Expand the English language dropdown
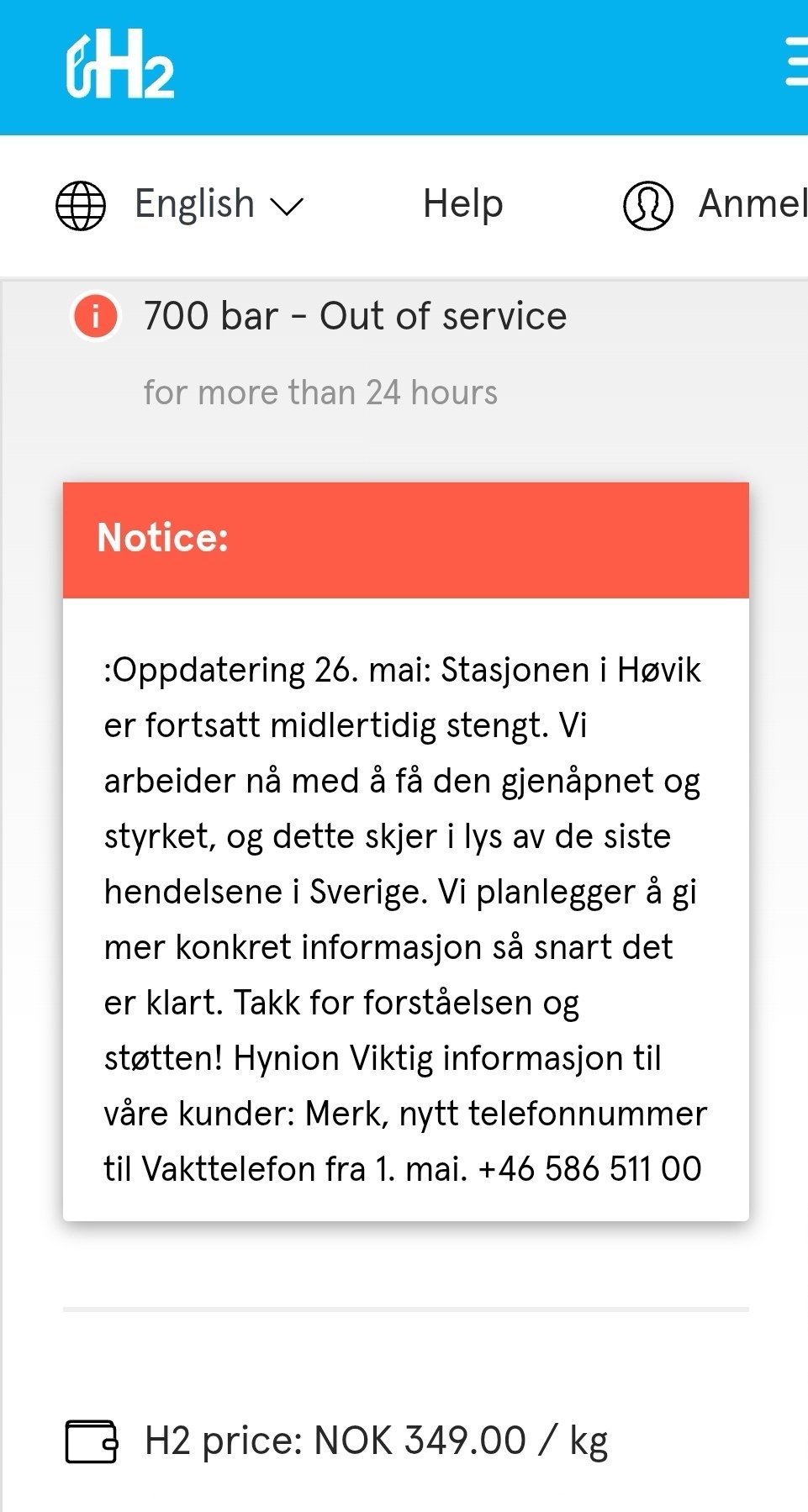This screenshot has width=808, height=1512. coord(179,204)
